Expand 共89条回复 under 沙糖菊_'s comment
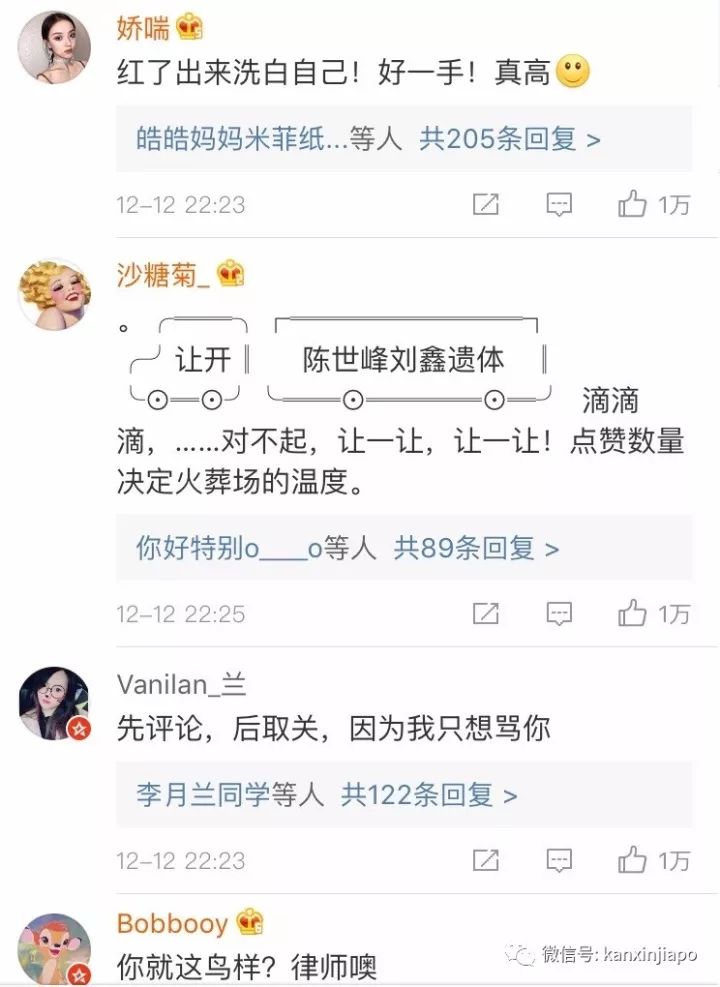 click(x=476, y=548)
